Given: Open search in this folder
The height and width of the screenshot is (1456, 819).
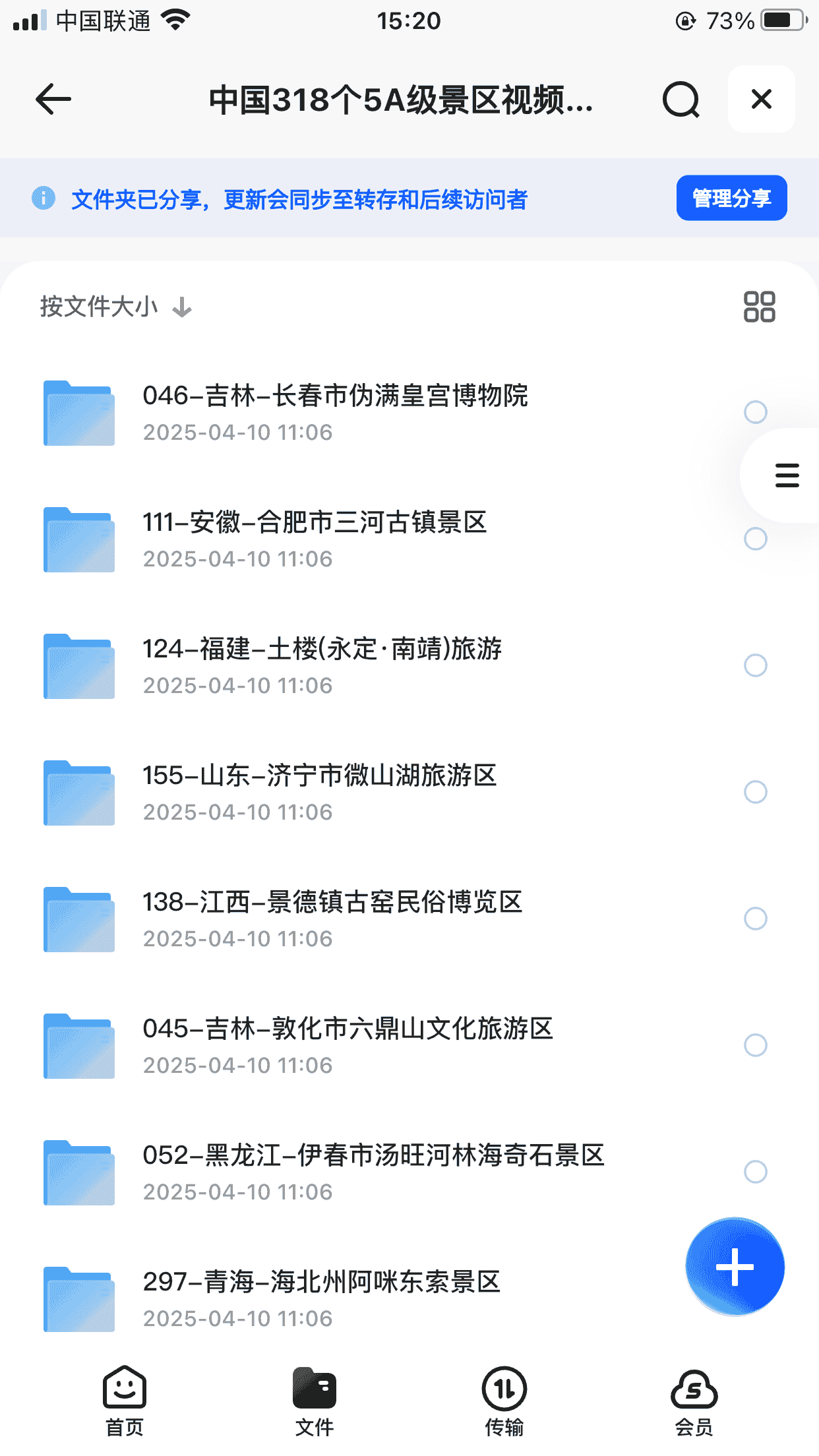Looking at the screenshot, I should [x=681, y=100].
